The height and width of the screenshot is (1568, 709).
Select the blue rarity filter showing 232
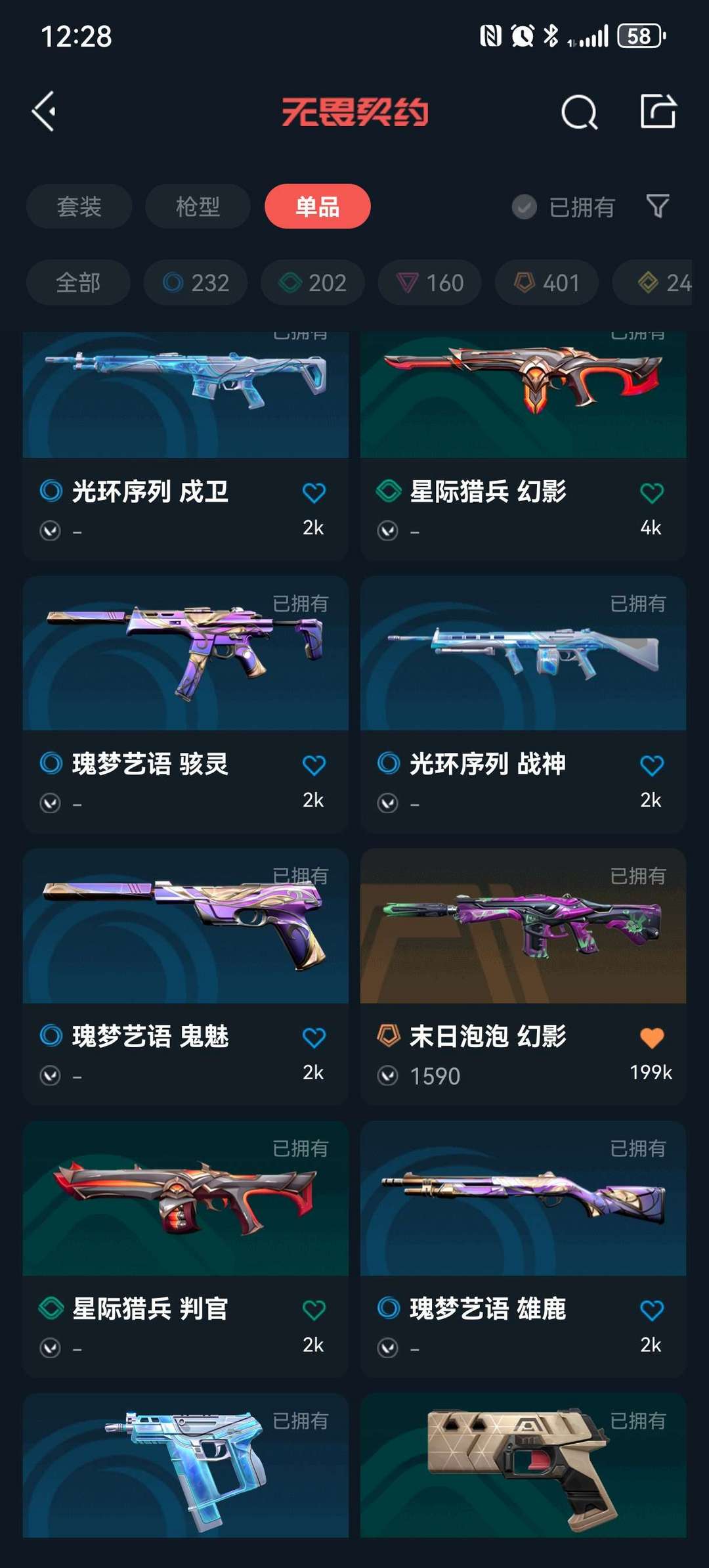coord(194,282)
